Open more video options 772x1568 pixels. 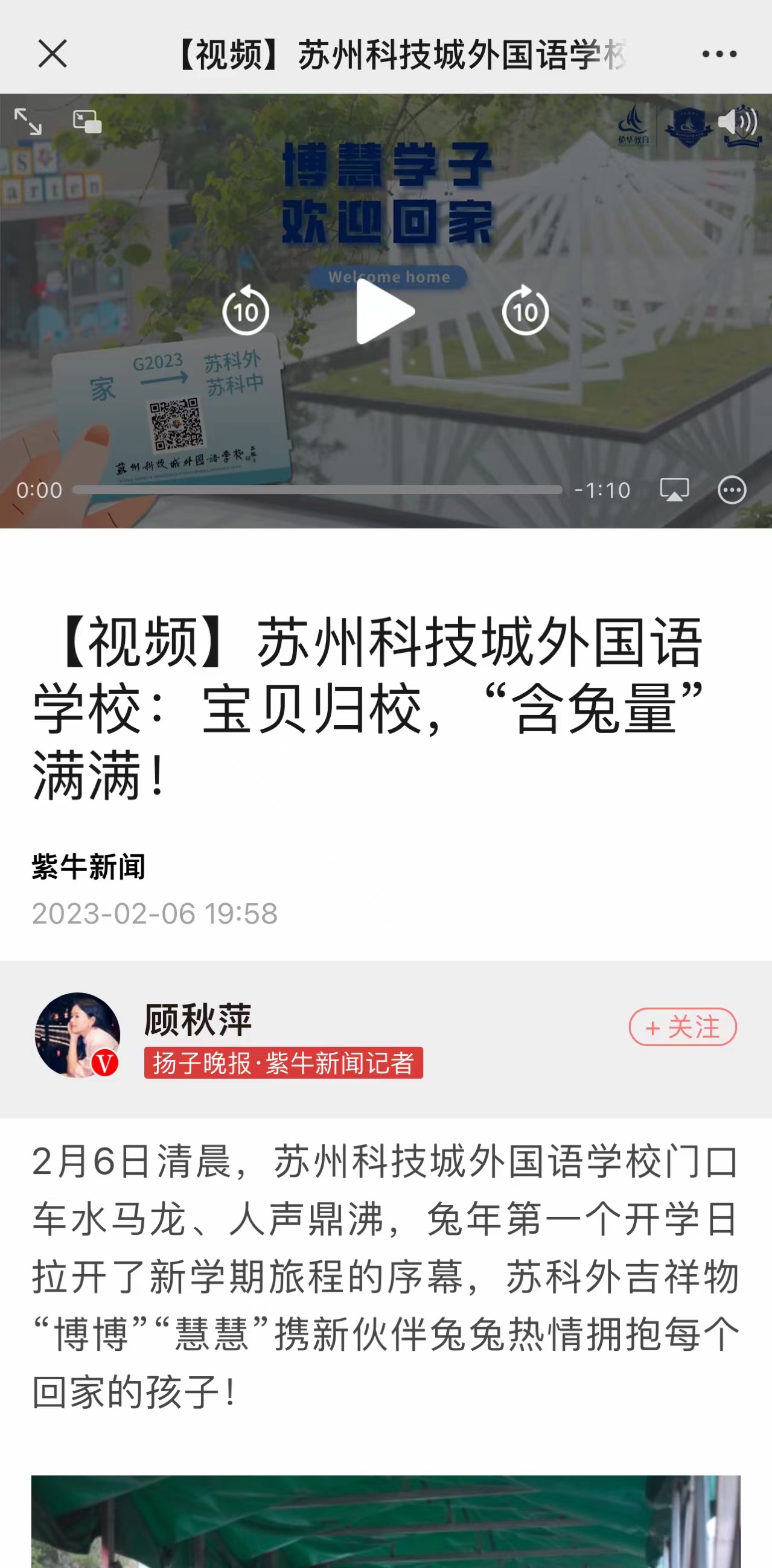click(731, 490)
